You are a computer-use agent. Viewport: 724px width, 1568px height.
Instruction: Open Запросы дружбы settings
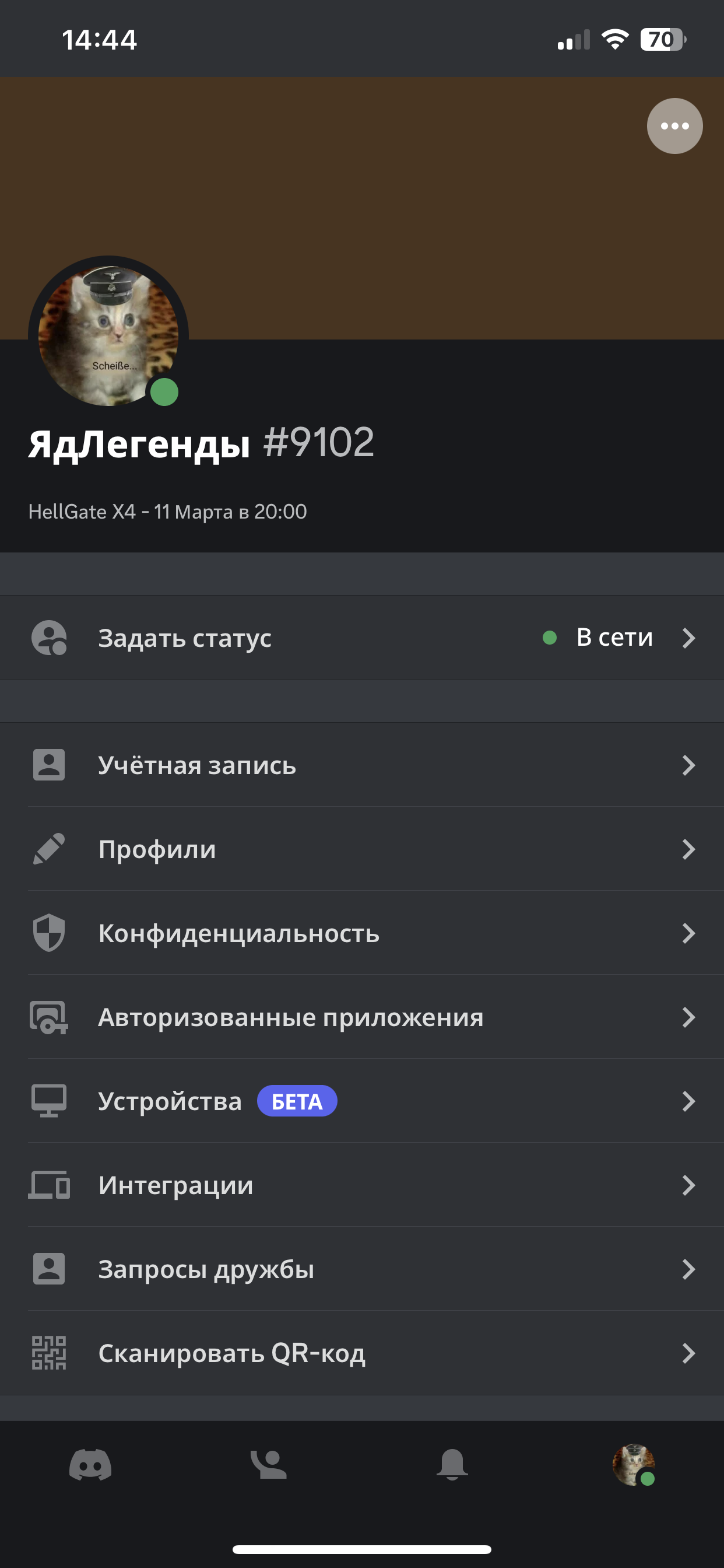pyautogui.click(x=362, y=1269)
